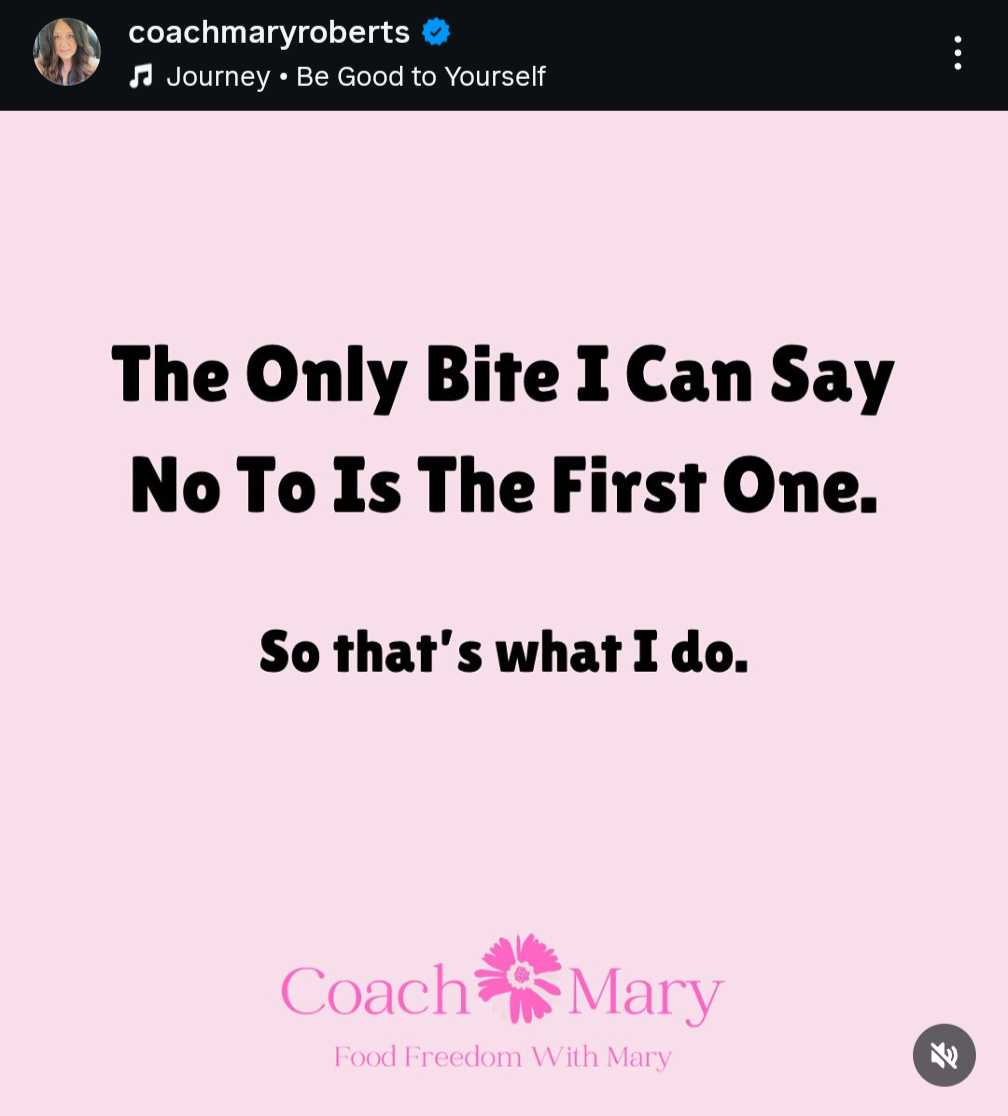Unmute the post audio
The width and height of the screenshot is (1008, 1116).
943,1055
